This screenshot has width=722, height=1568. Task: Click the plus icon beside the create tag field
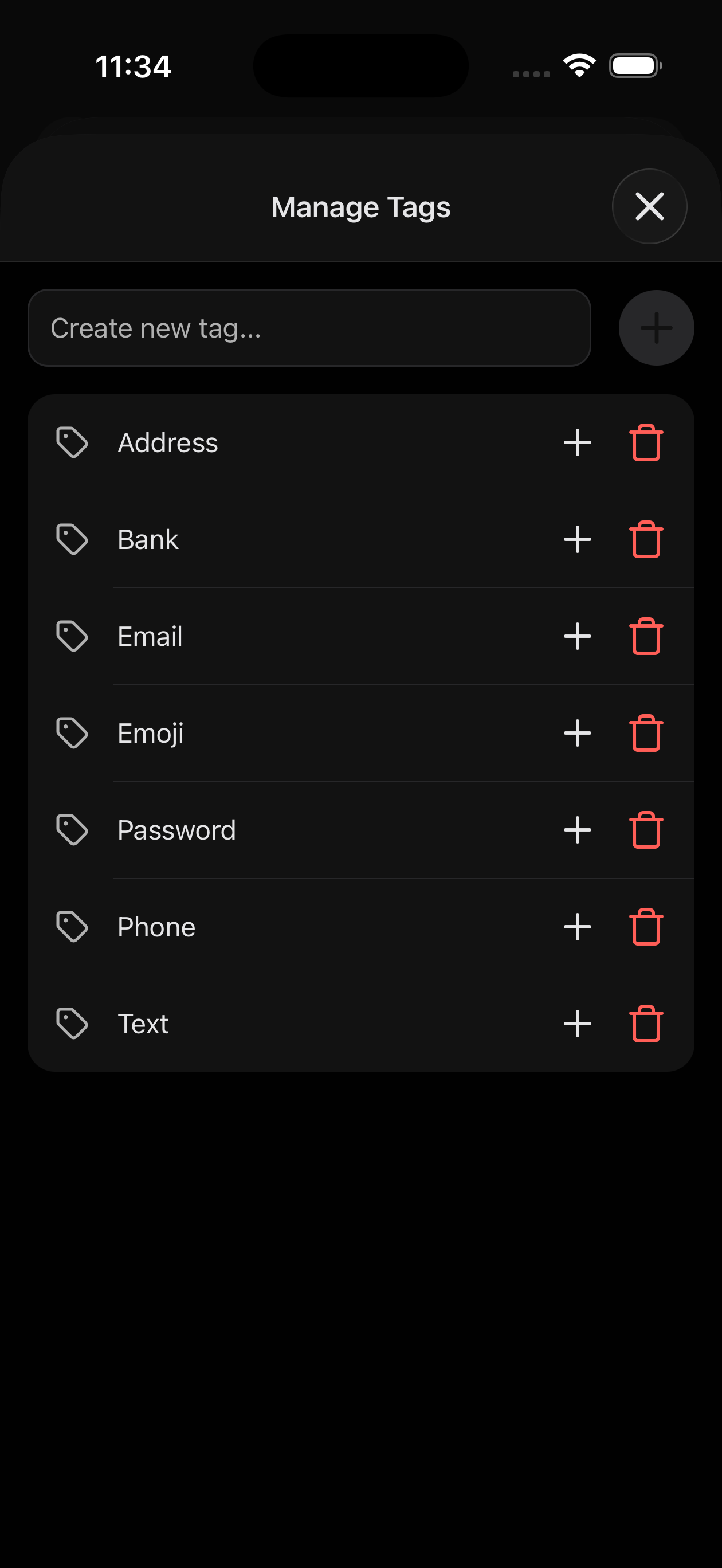(x=656, y=327)
